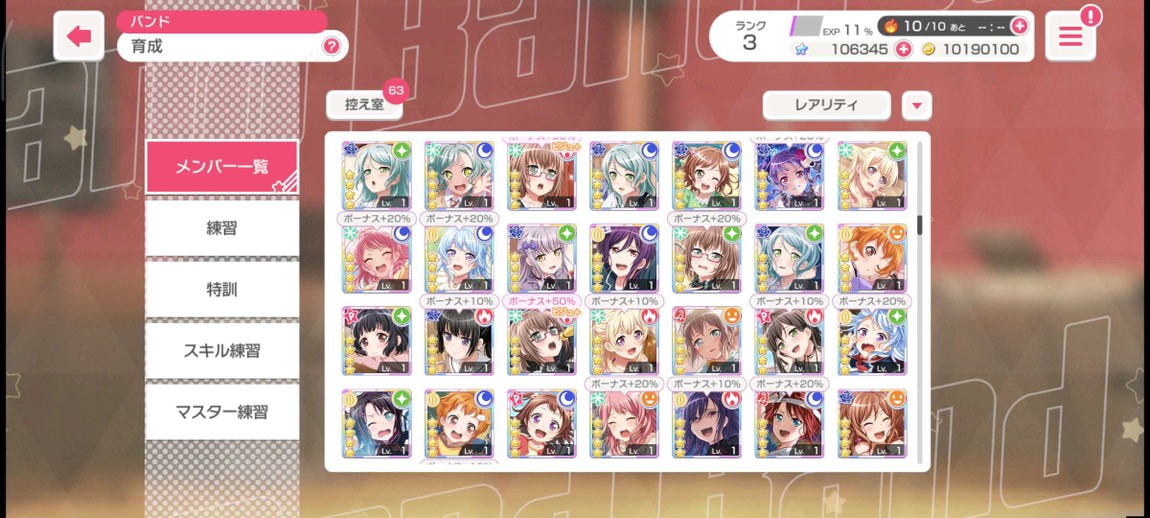Open the スキル練習 tab
Screen dimensions: 1150x518
[x=222, y=350]
